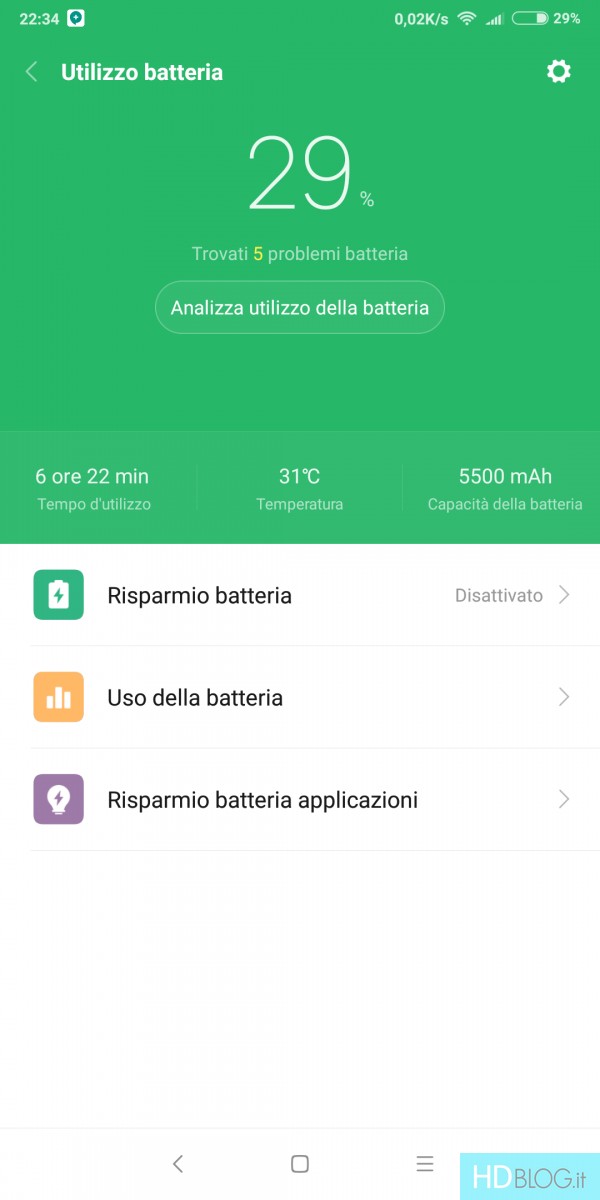600x1200 pixels.
Task: Tap Analizza utilizzo della batteria
Action: [300, 307]
